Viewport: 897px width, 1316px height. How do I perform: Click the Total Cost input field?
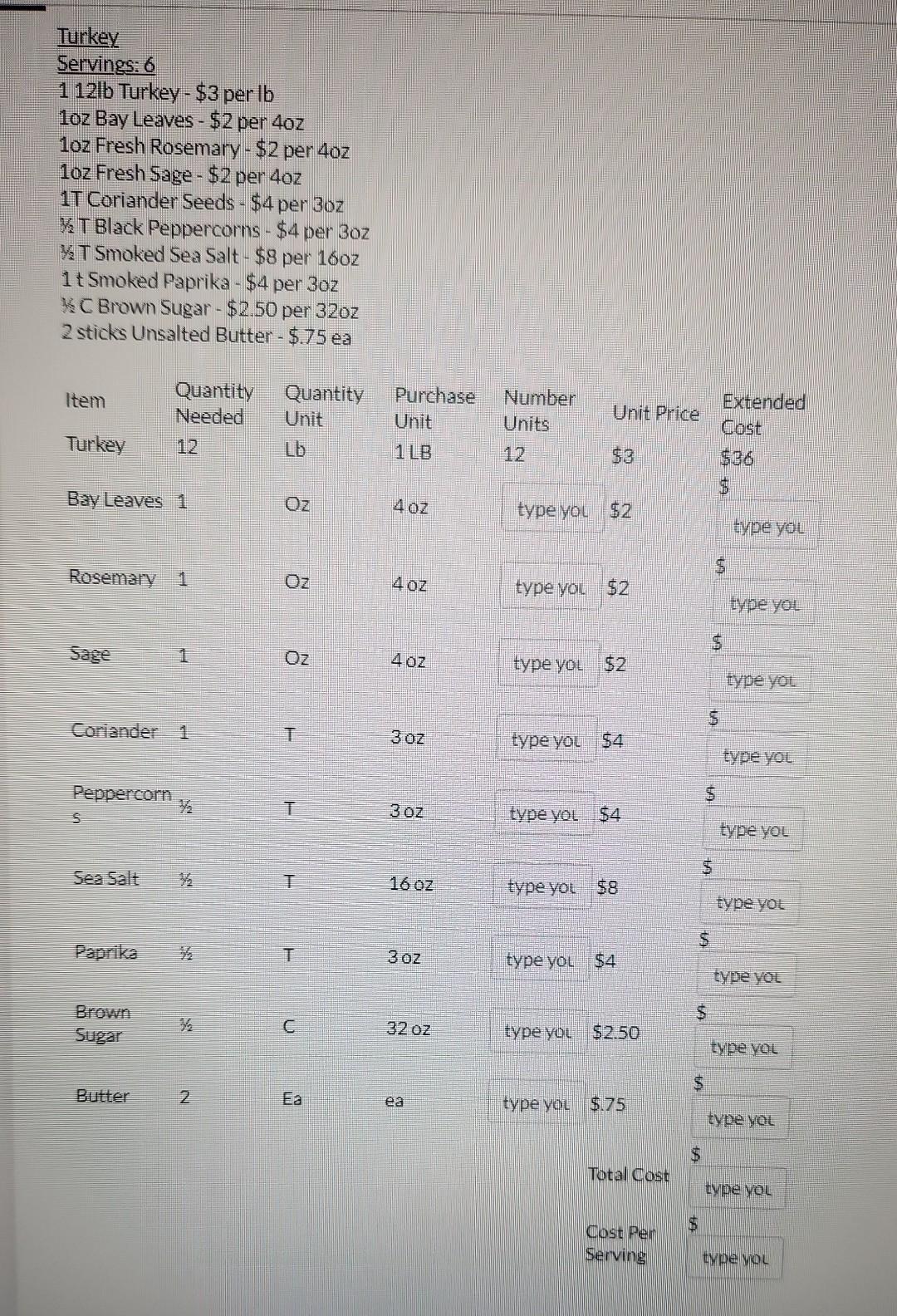739,1188
